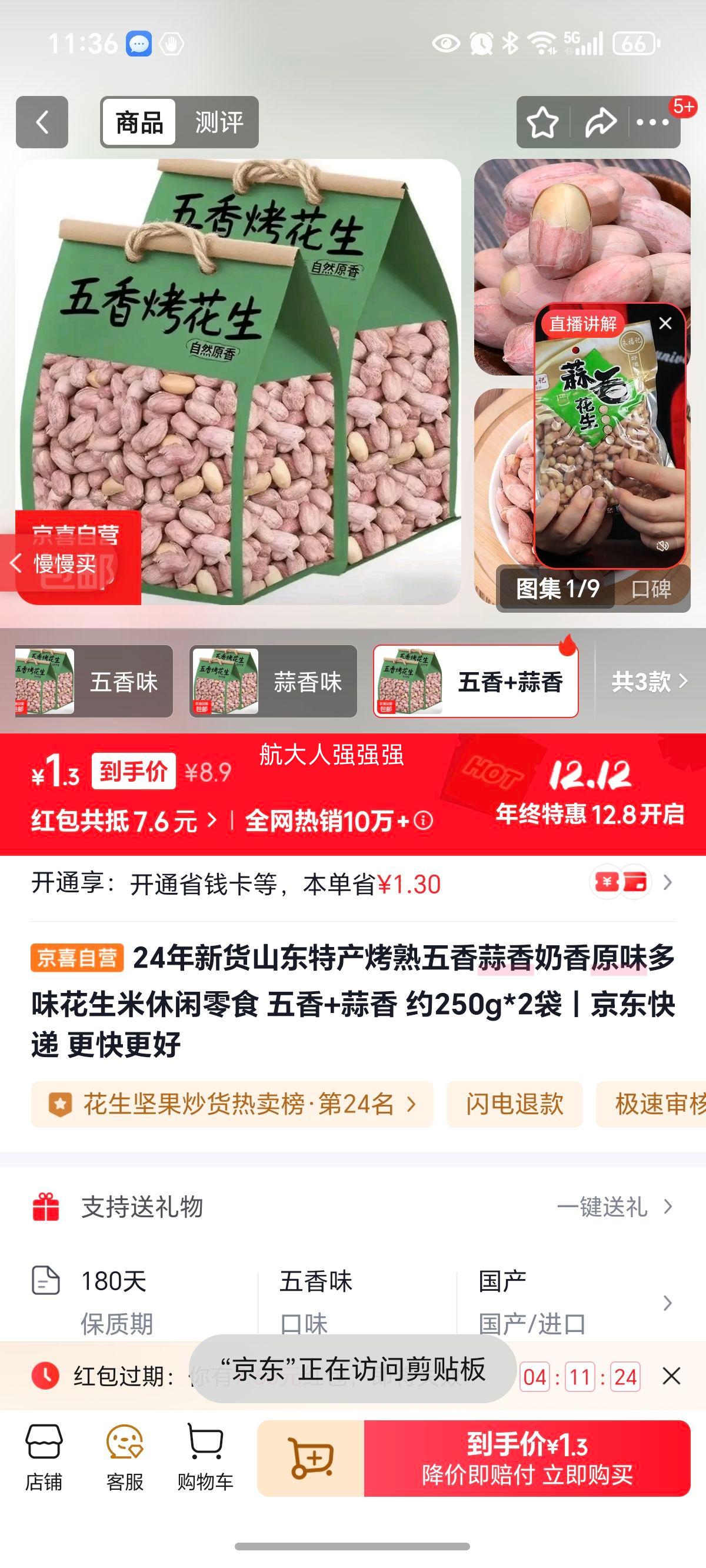Unmute the 直播讲解 video audio
The height and width of the screenshot is (1568, 706).
tap(664, 547)
